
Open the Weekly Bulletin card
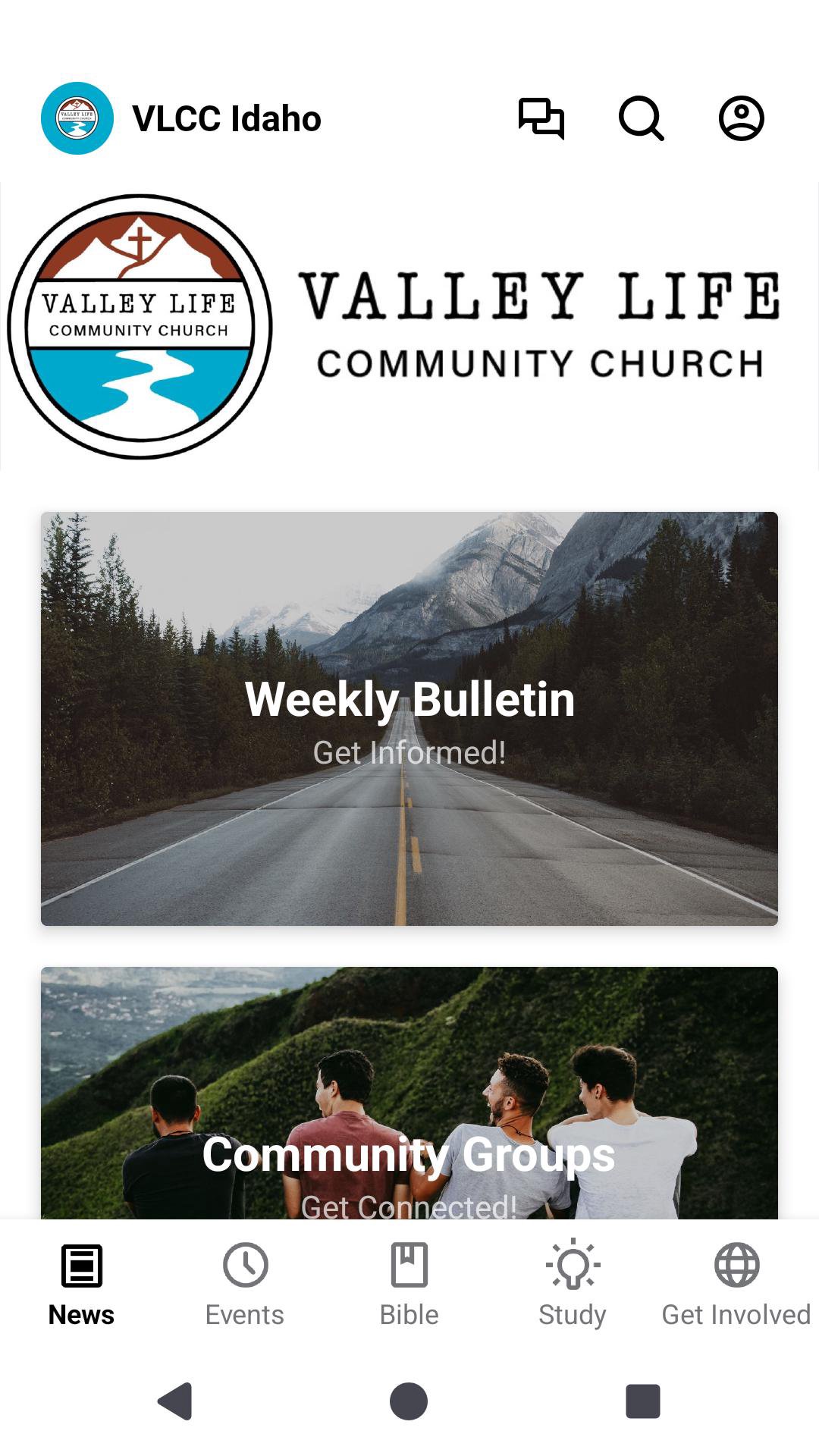tap(409, 718)
